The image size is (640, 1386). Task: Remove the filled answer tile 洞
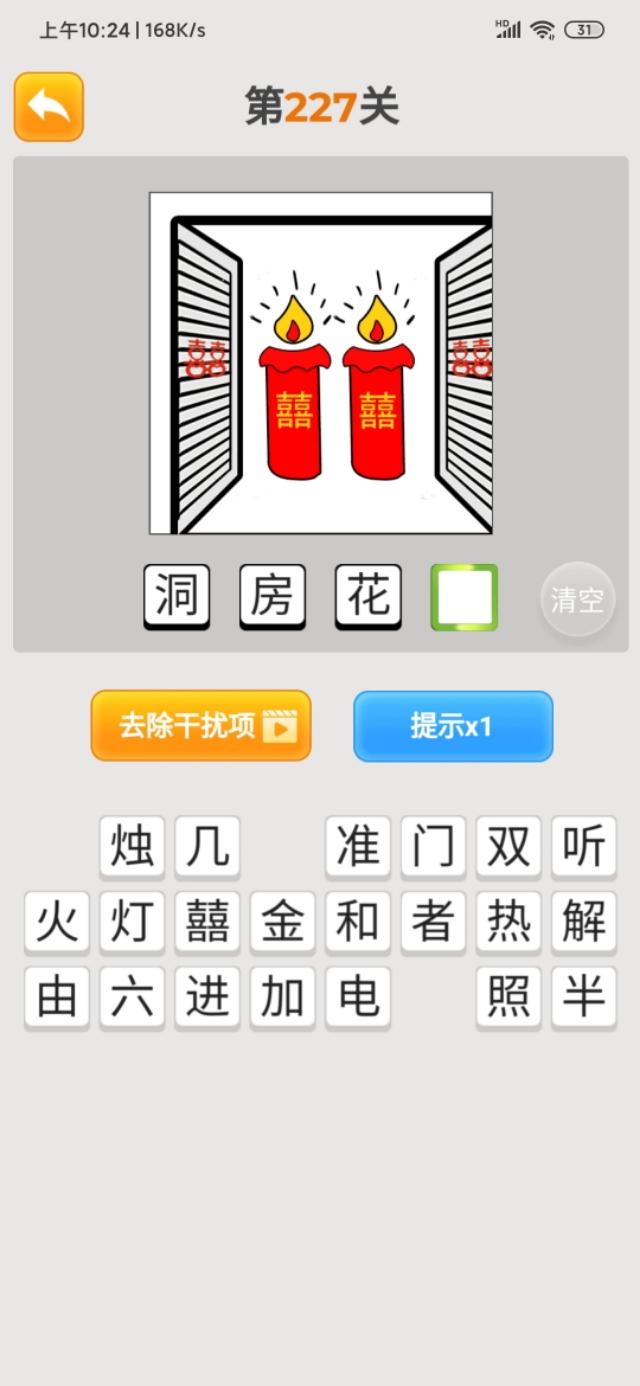click(x=177, y=597)
